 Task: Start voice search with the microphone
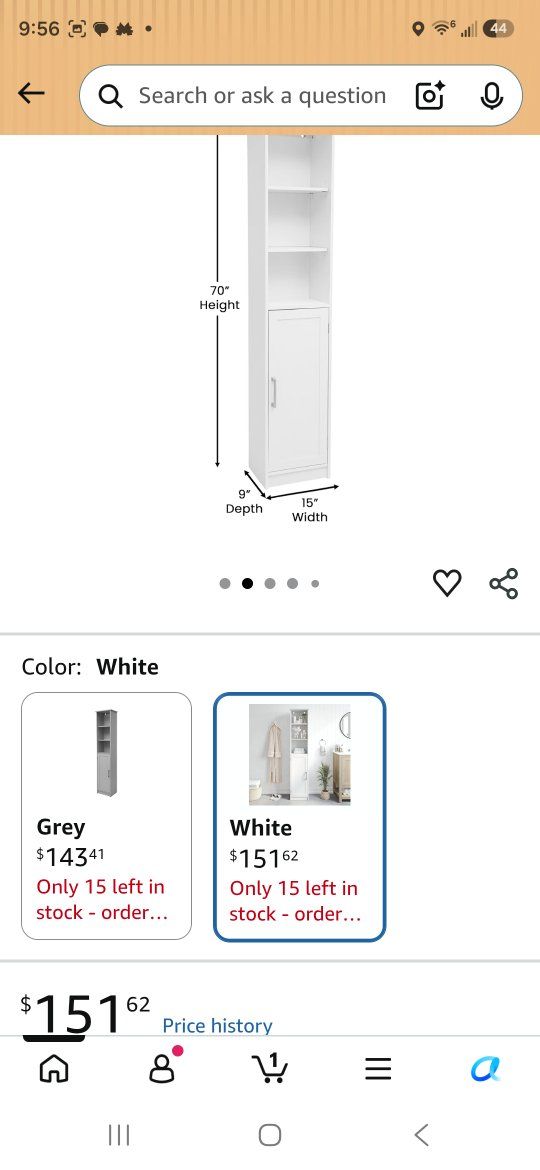click(x=491, y=96)
